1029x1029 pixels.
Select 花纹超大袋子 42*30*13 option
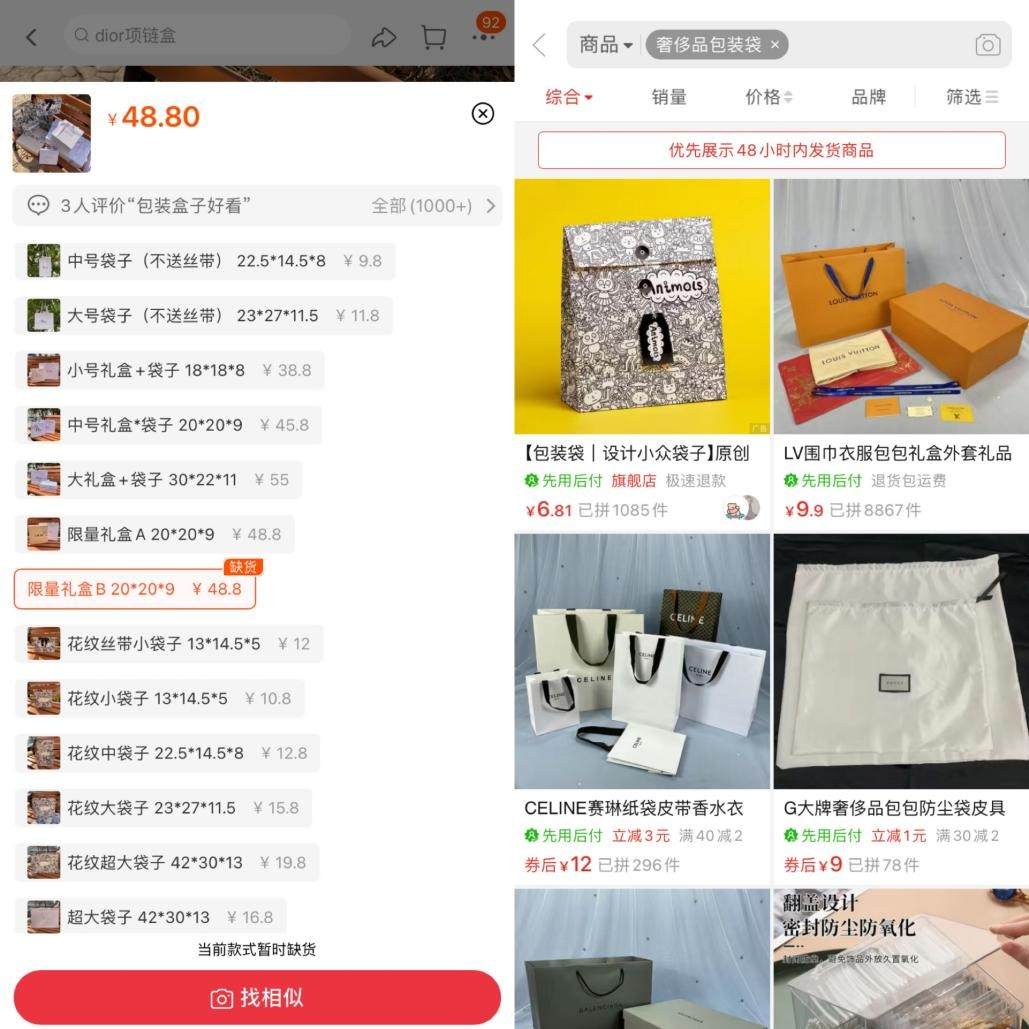[x=165, y=862]
